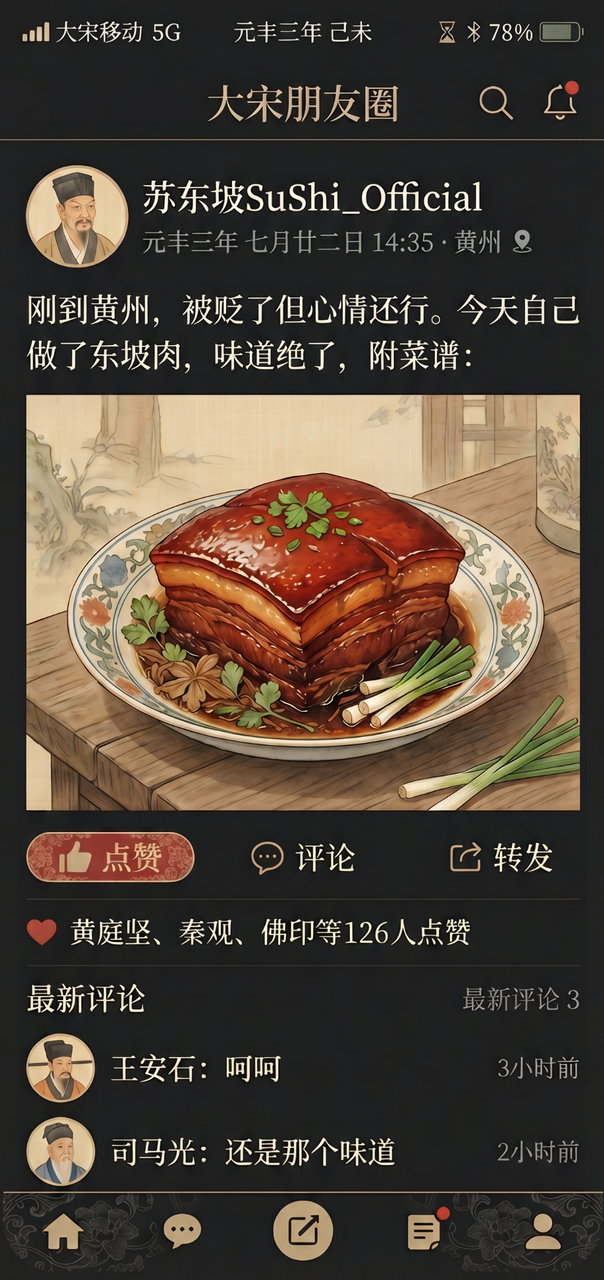This screenshot has height=1280, width=604.
Task: Open the 东坡肉 photo in the post
Action: 302,602
